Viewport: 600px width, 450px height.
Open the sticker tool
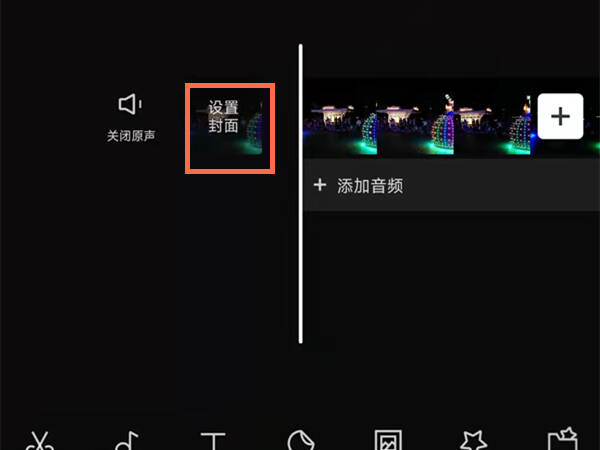point(300,440)
